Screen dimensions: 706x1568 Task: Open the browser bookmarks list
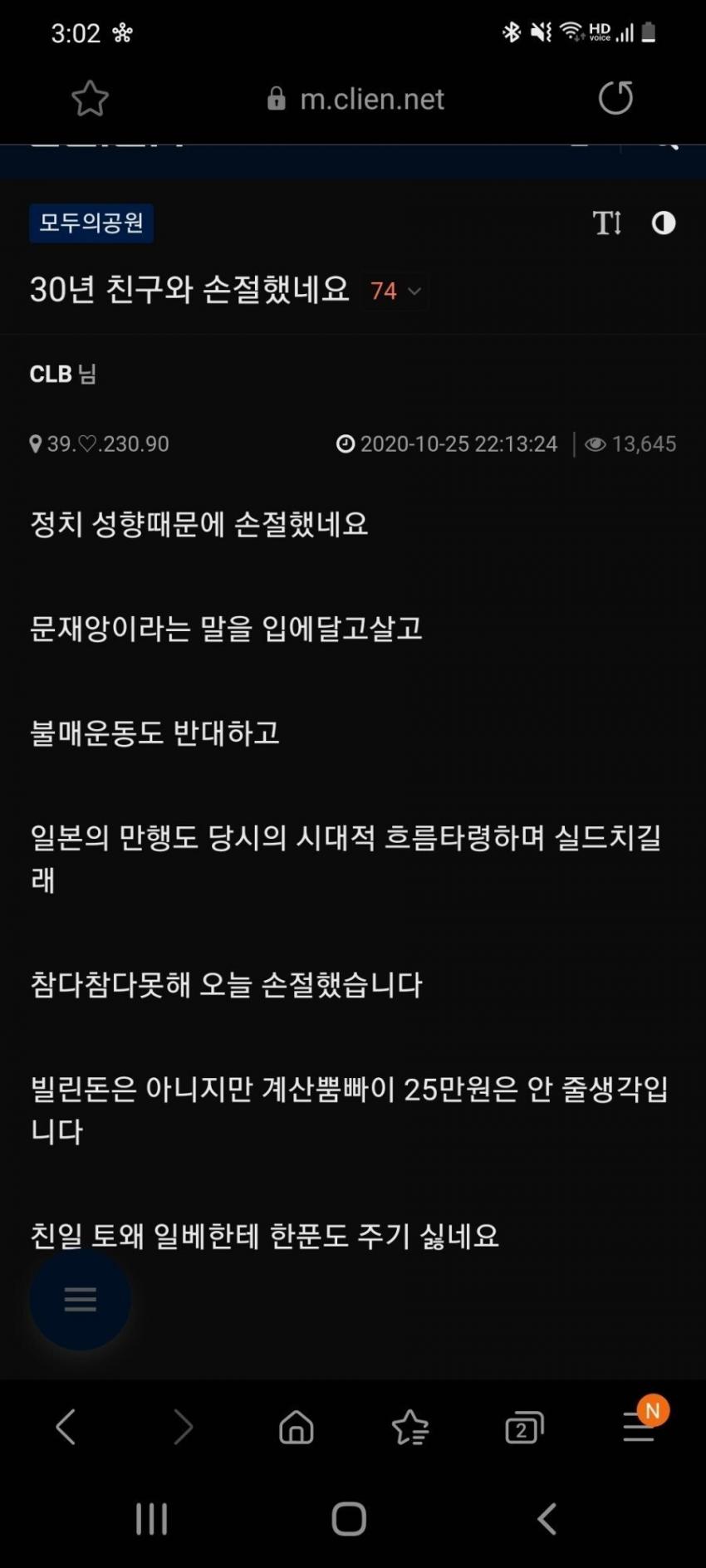click(x=410, y=1428)
